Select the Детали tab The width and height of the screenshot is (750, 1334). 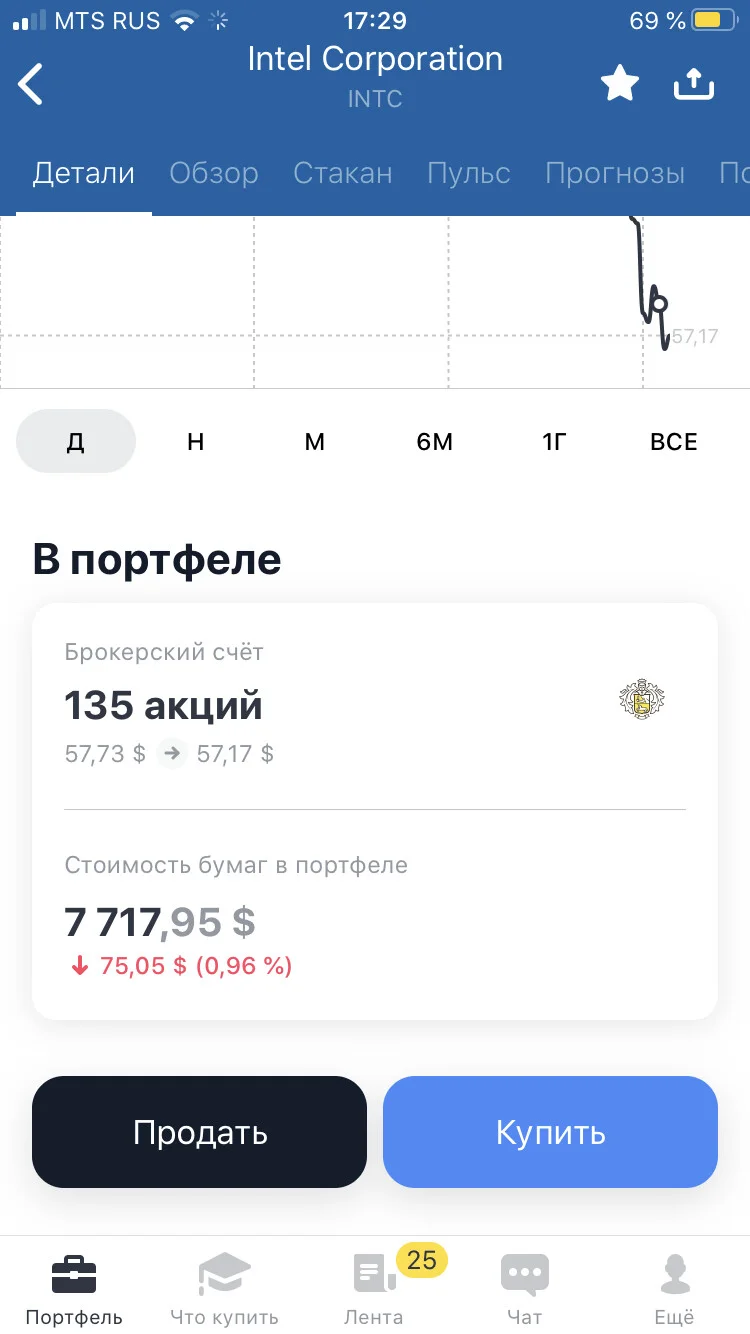(x=84, y=173)
